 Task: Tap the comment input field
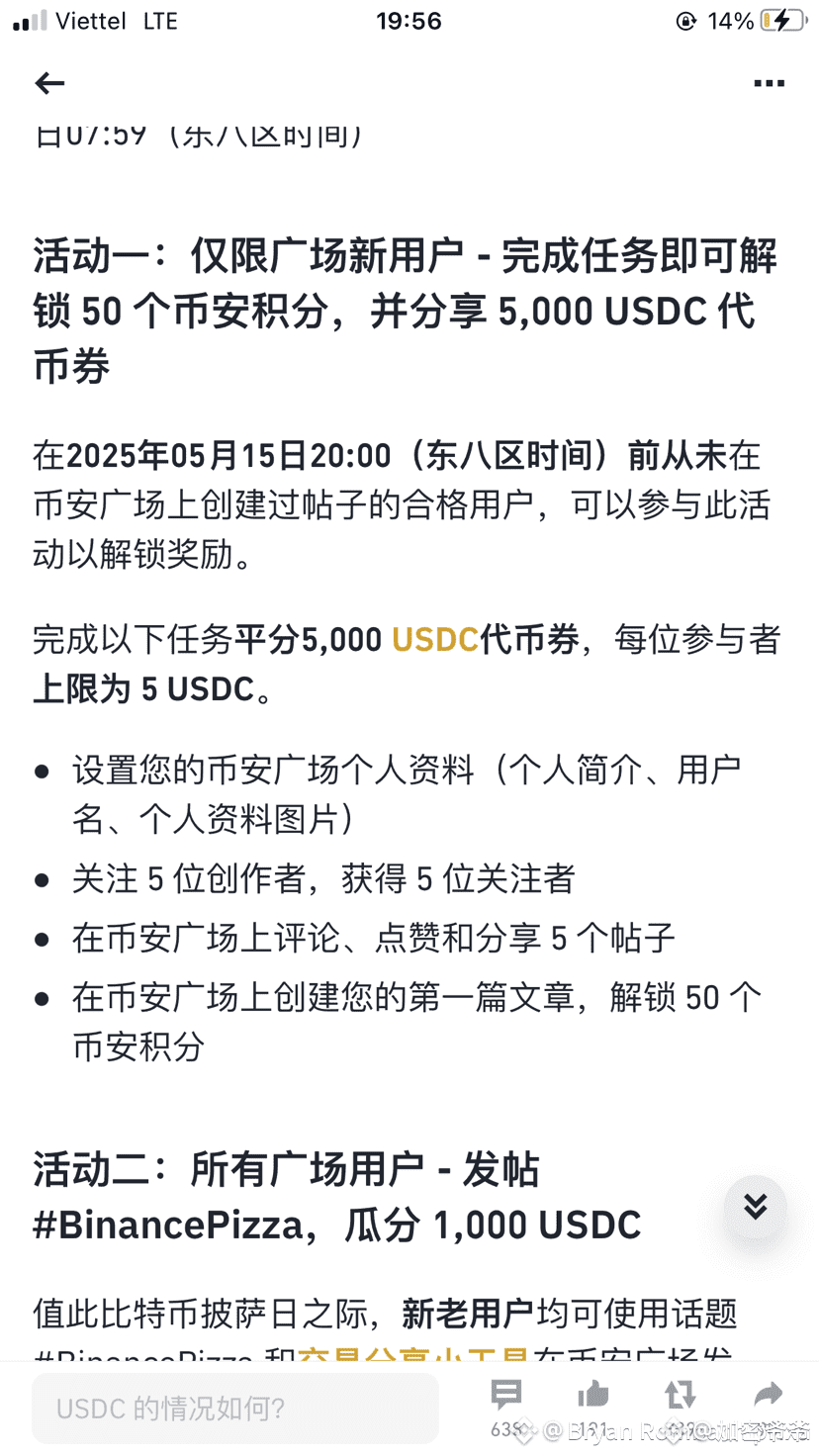tap(235, 1408)
